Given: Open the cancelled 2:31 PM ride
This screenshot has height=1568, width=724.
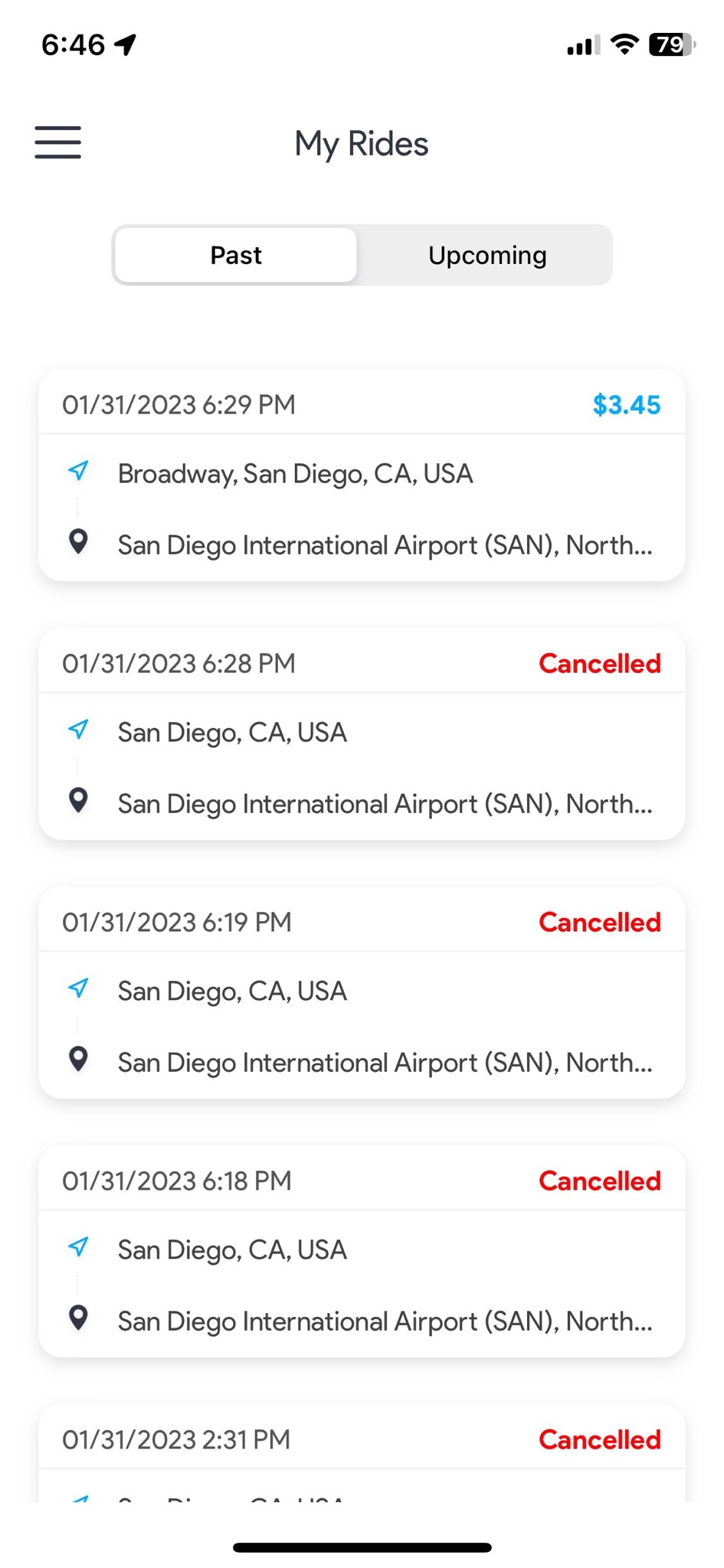Looking at the screenshot, I should [362, 1453].
